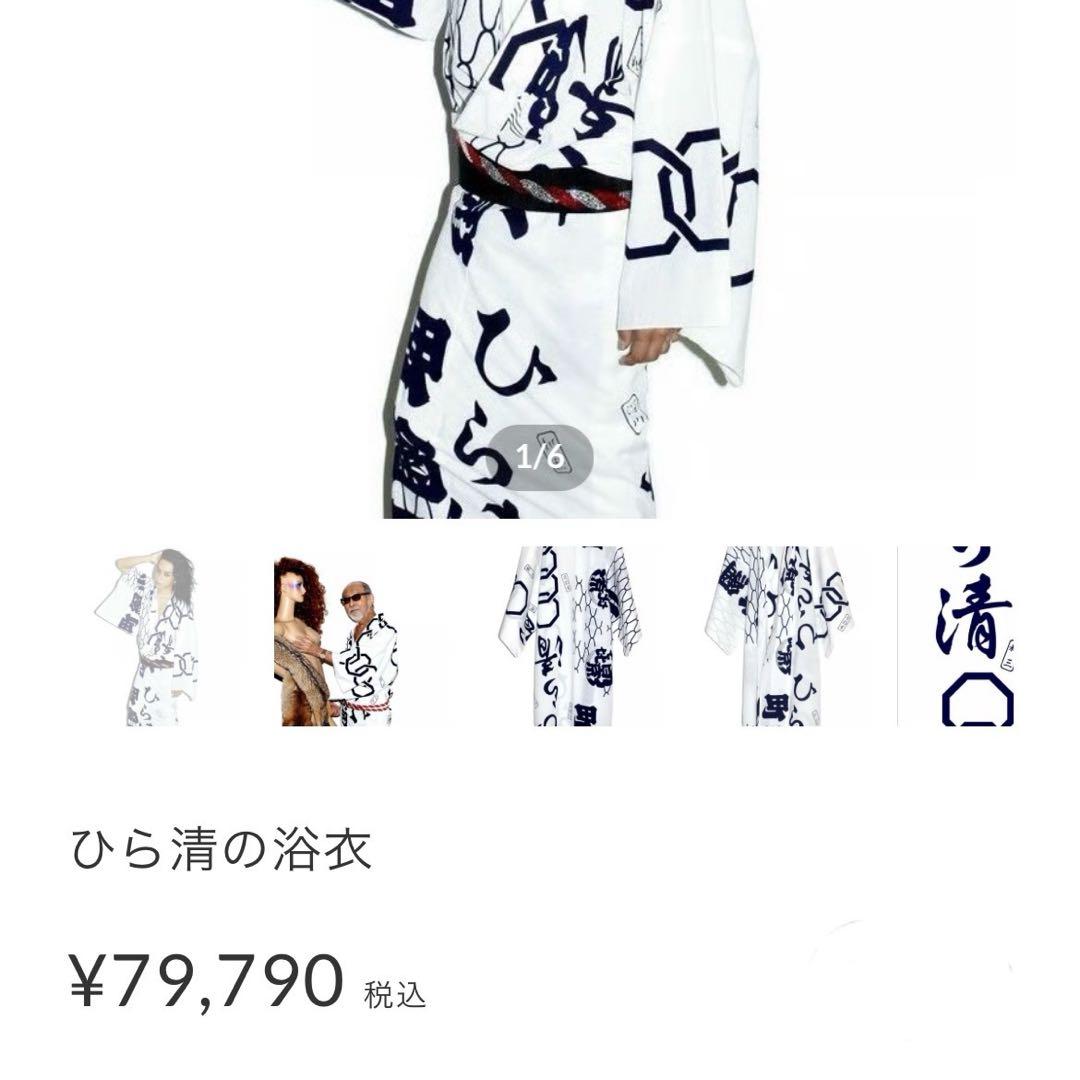Select the fourth thumbnail of the yukata laid flat
Screen dimensions: 1080x1080
pyautogui.click(x=779, y=636)
